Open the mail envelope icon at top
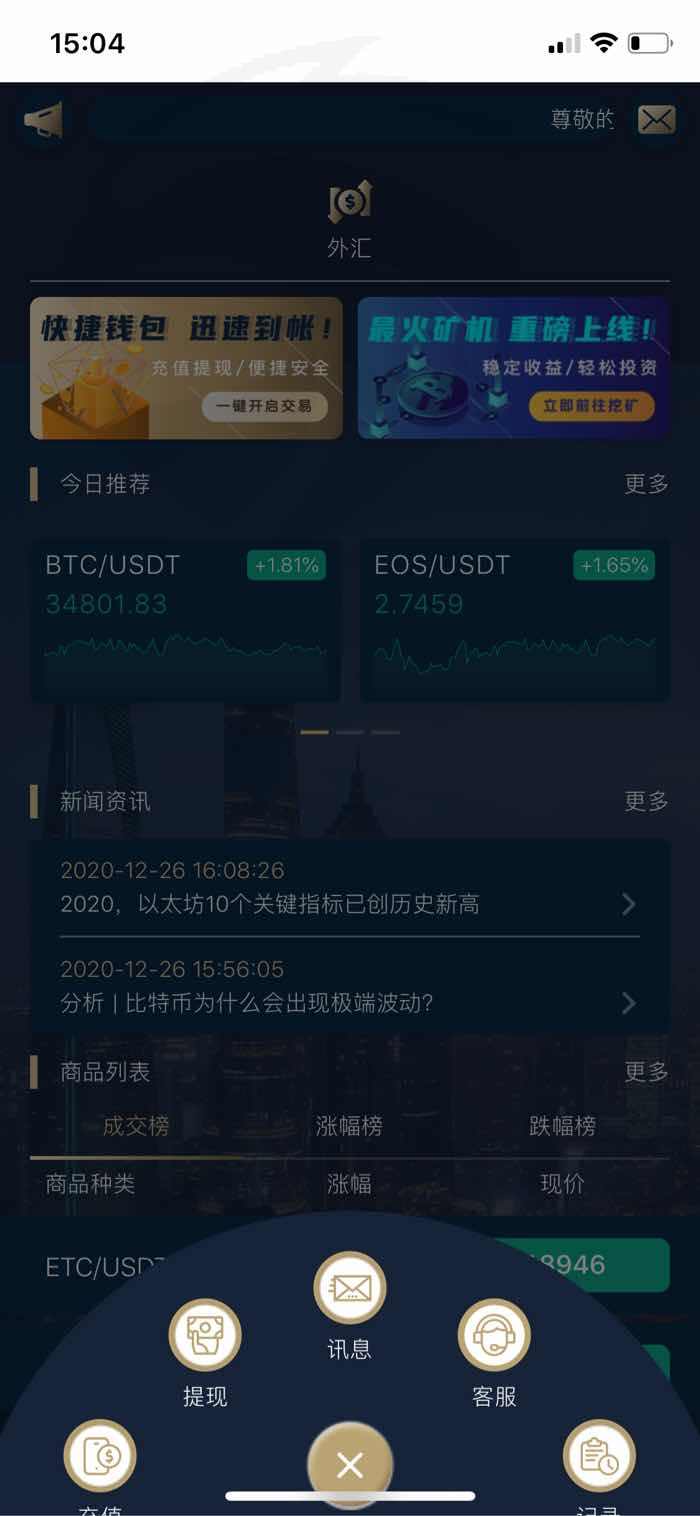The image size is (700, 1516). [656, 120]
